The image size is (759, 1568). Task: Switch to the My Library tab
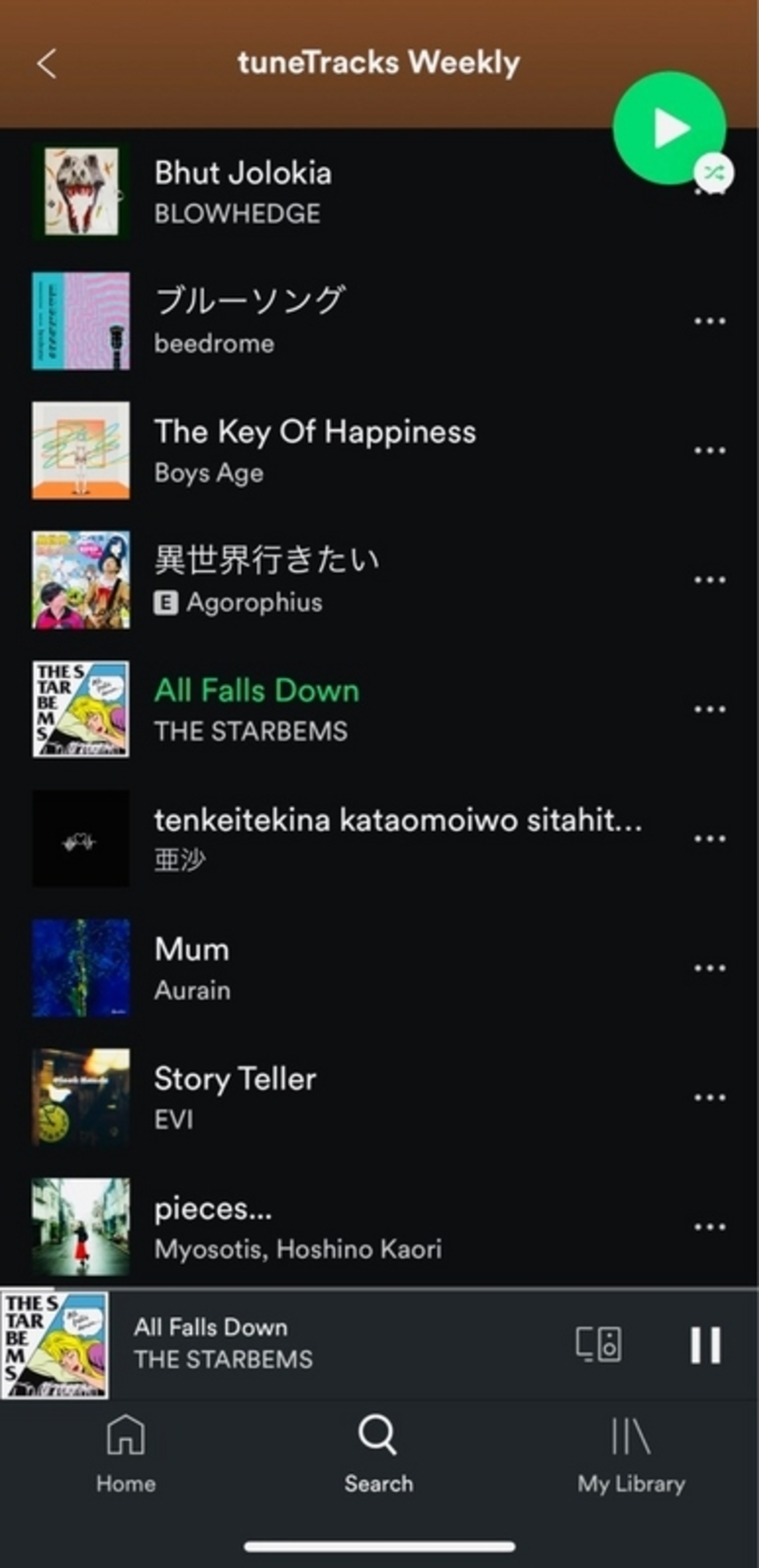point(631,1455)
